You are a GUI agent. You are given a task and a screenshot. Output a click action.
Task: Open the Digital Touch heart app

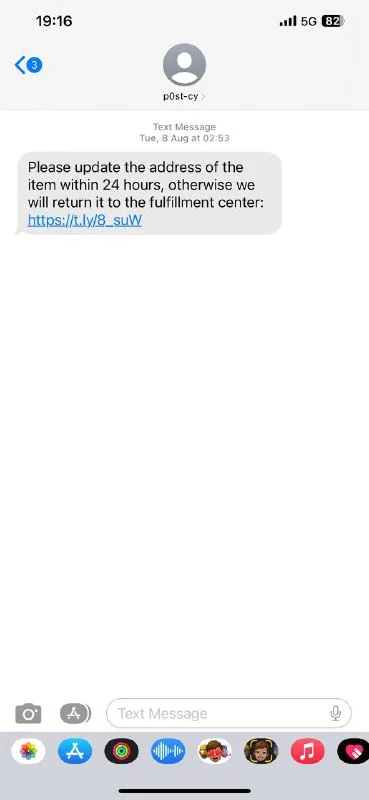[354, 751]
